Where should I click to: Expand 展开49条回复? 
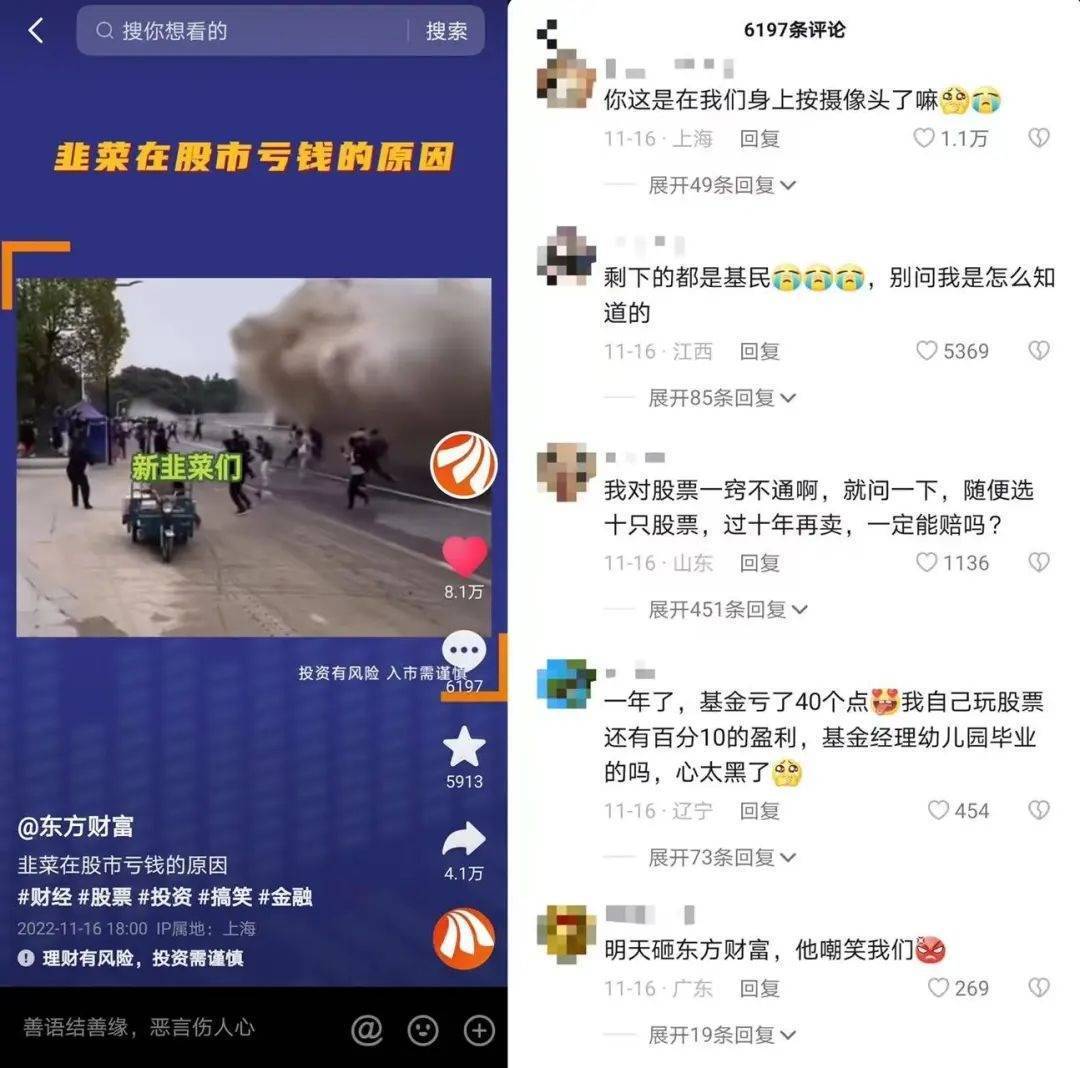(x=722, y=185)
